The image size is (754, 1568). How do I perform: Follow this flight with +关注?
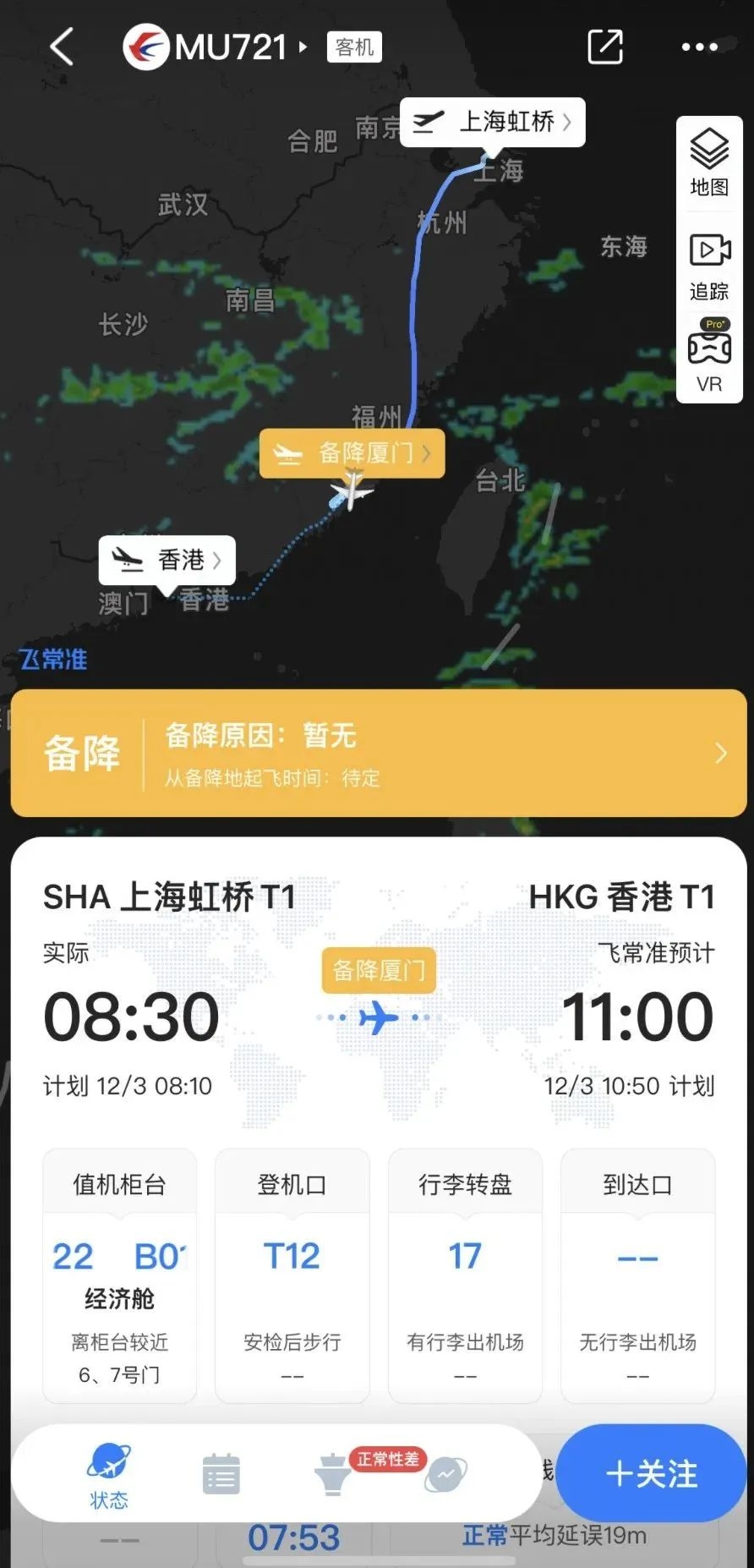pos(651,1474)
